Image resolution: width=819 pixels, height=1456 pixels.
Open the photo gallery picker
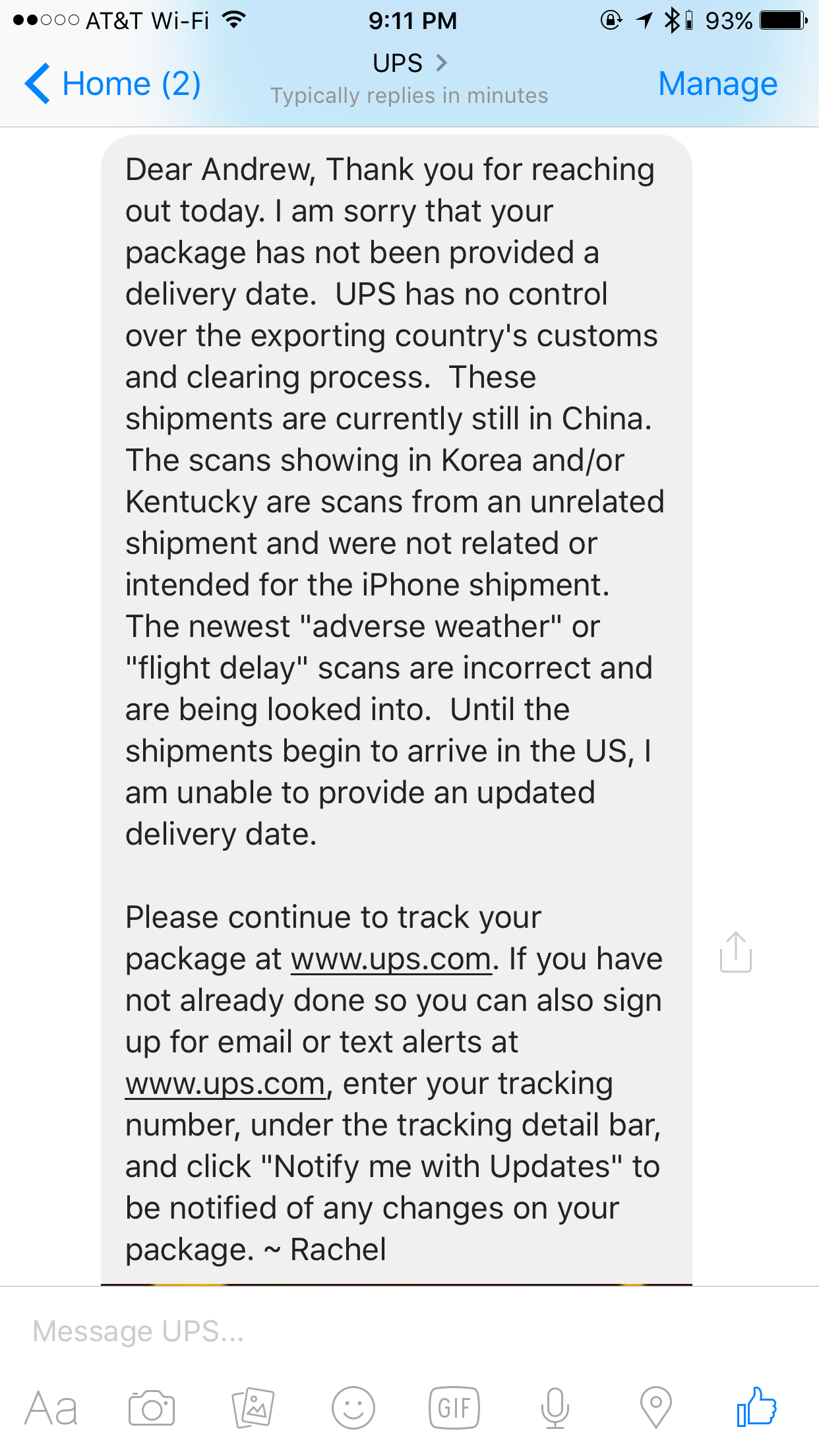[x=253, y=1408]
